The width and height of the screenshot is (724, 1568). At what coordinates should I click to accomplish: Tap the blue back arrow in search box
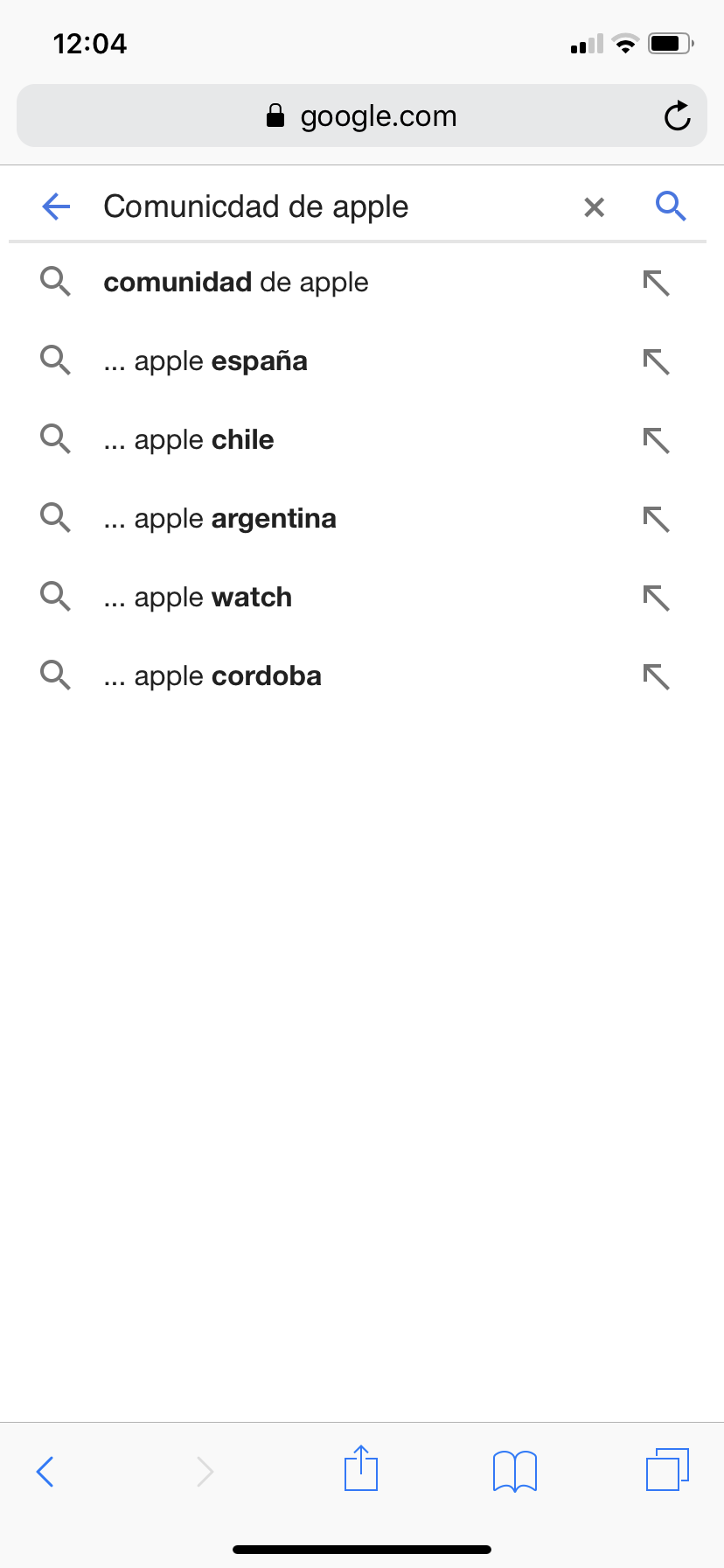pyautogui.click(x=56, y=206)
